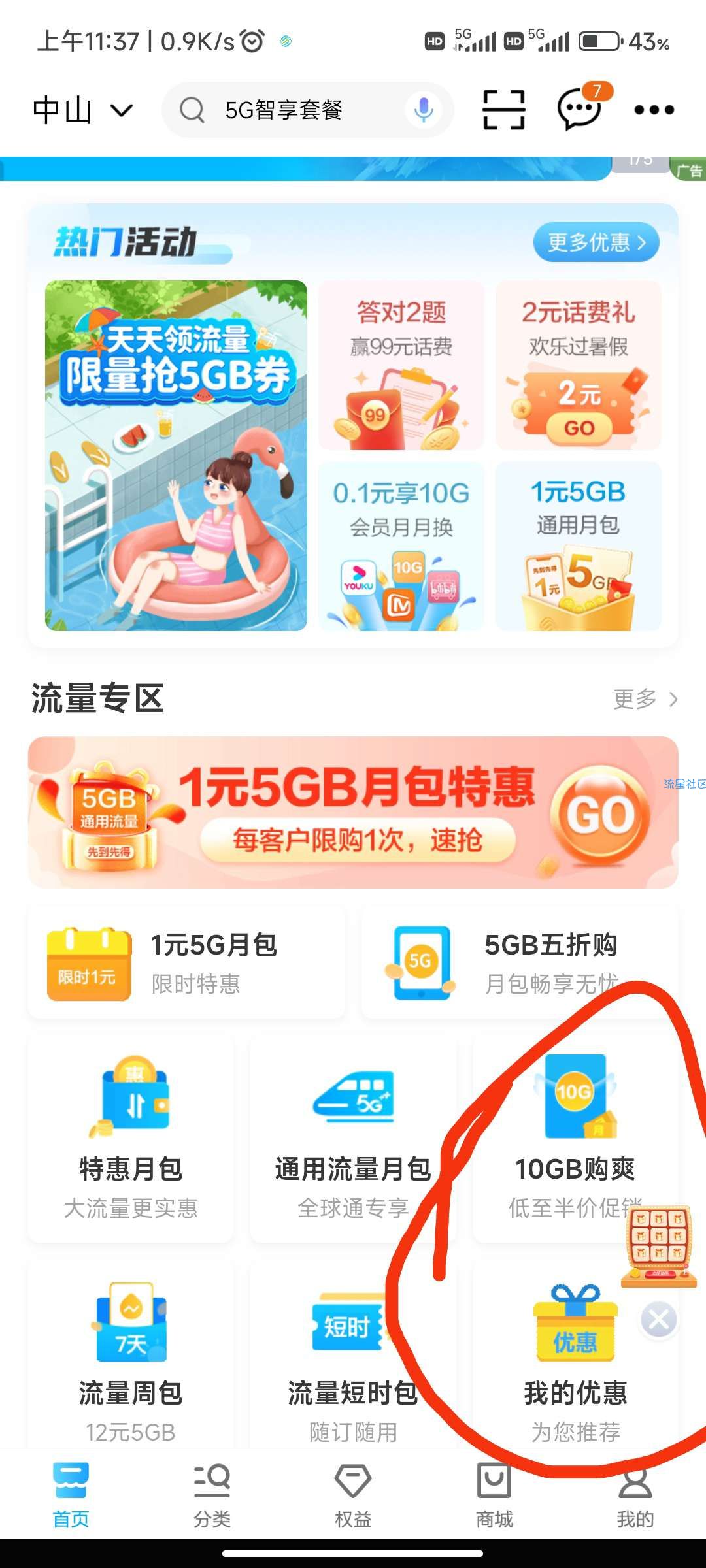
Task: Start voice search with the microphone icon
Action: click(x=424, y=110)
